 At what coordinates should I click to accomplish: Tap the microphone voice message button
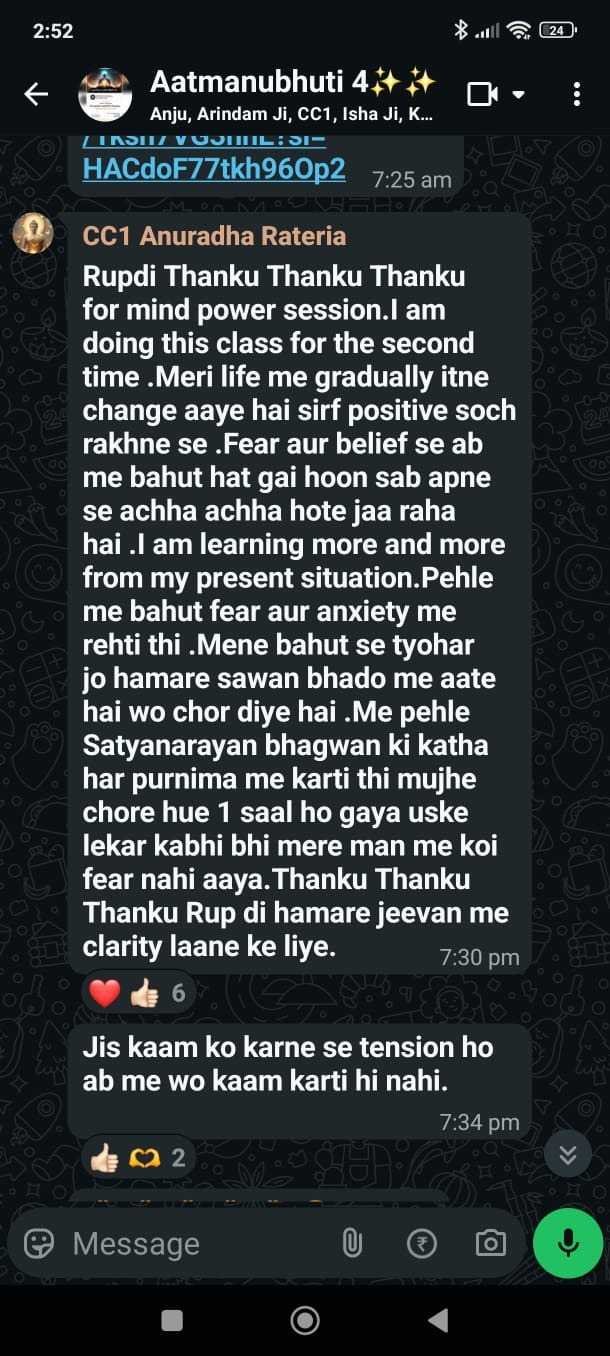568,1243
